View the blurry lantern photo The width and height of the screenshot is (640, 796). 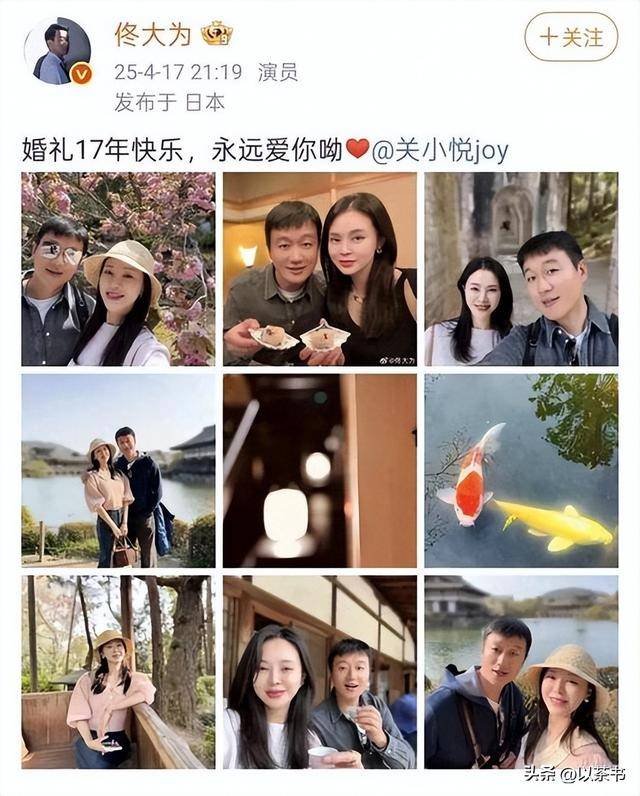point(319,470)
